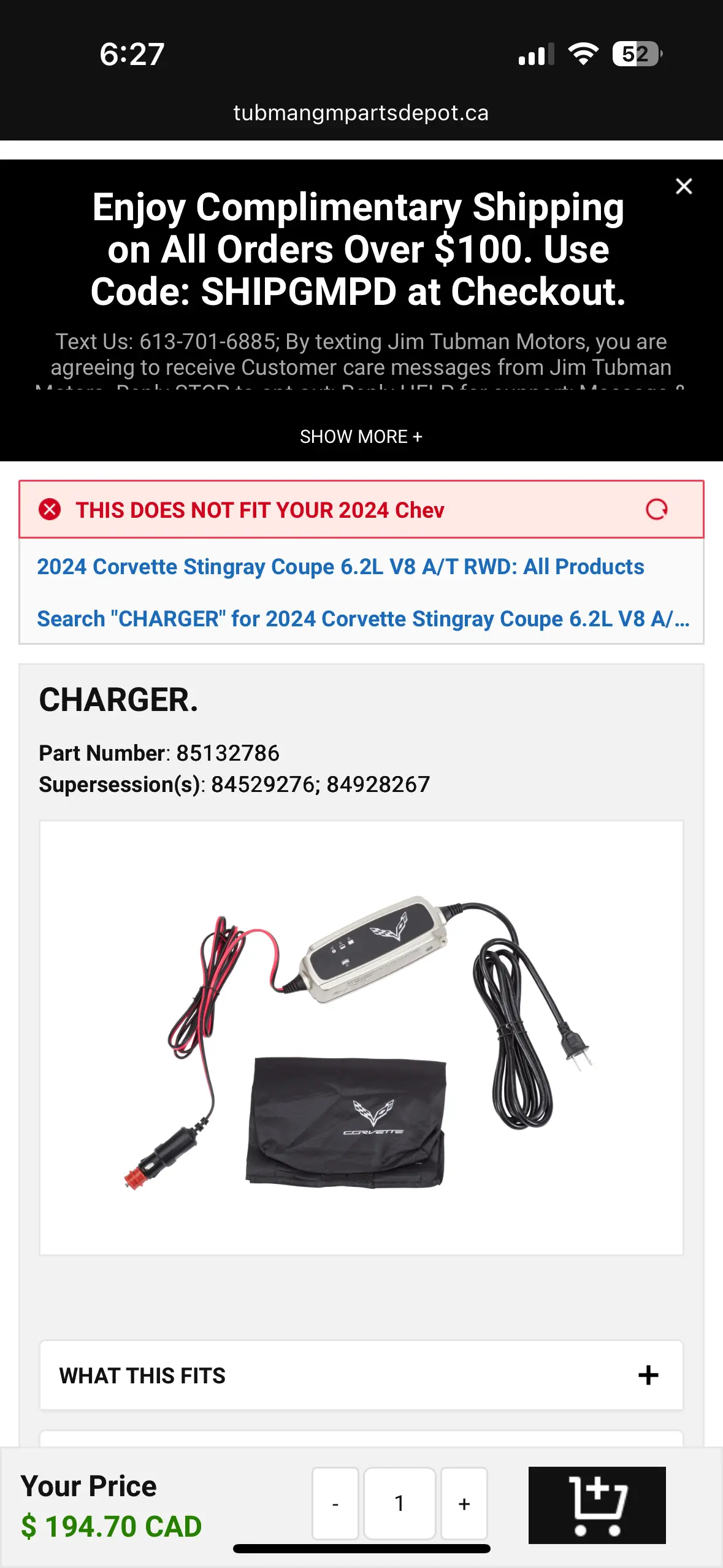Screen dimensions: 723x1568
Task: Edit the quantity field showing 1
Action: (399, 1503)
